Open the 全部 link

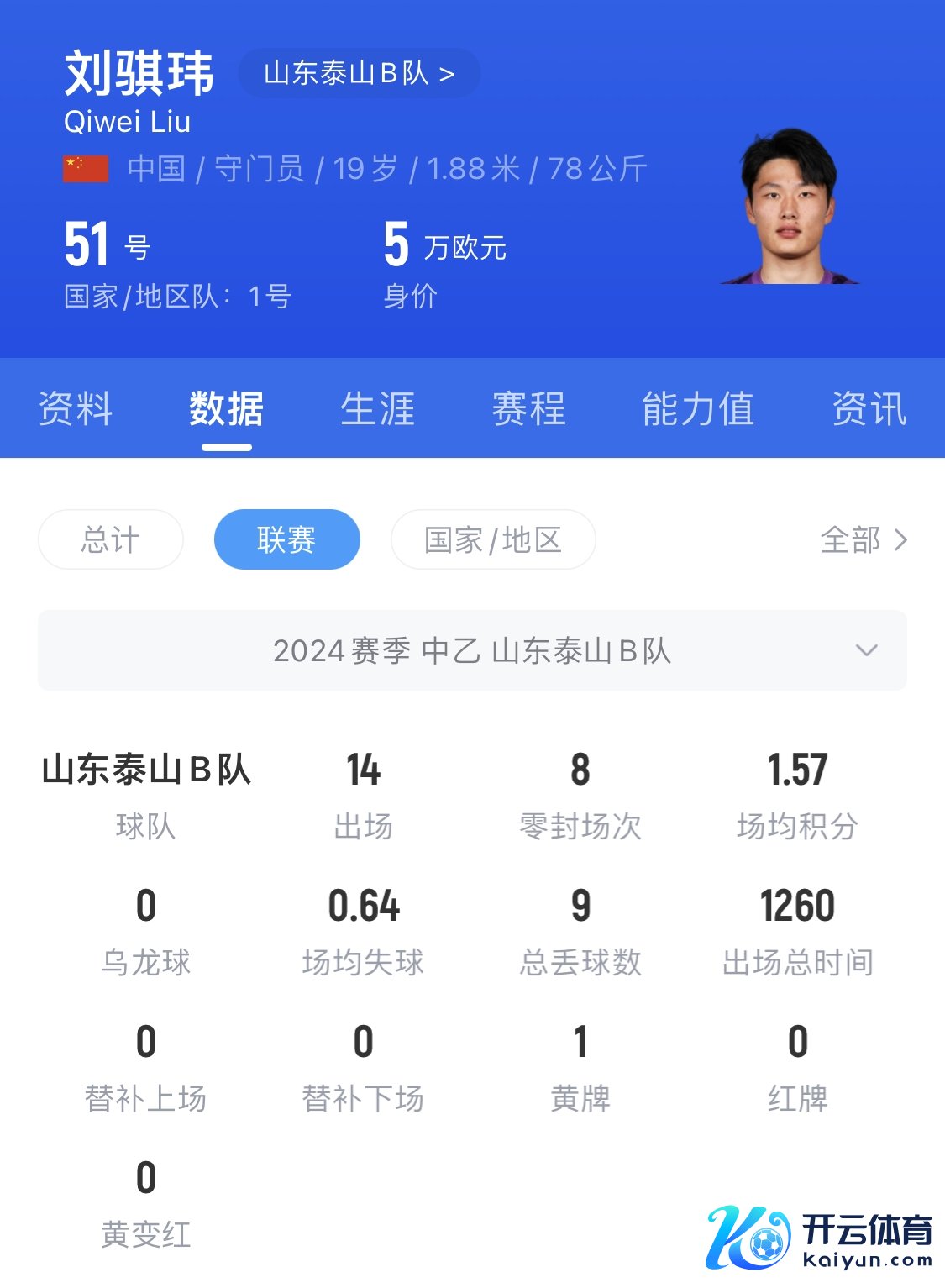click(x=863, y=539)
